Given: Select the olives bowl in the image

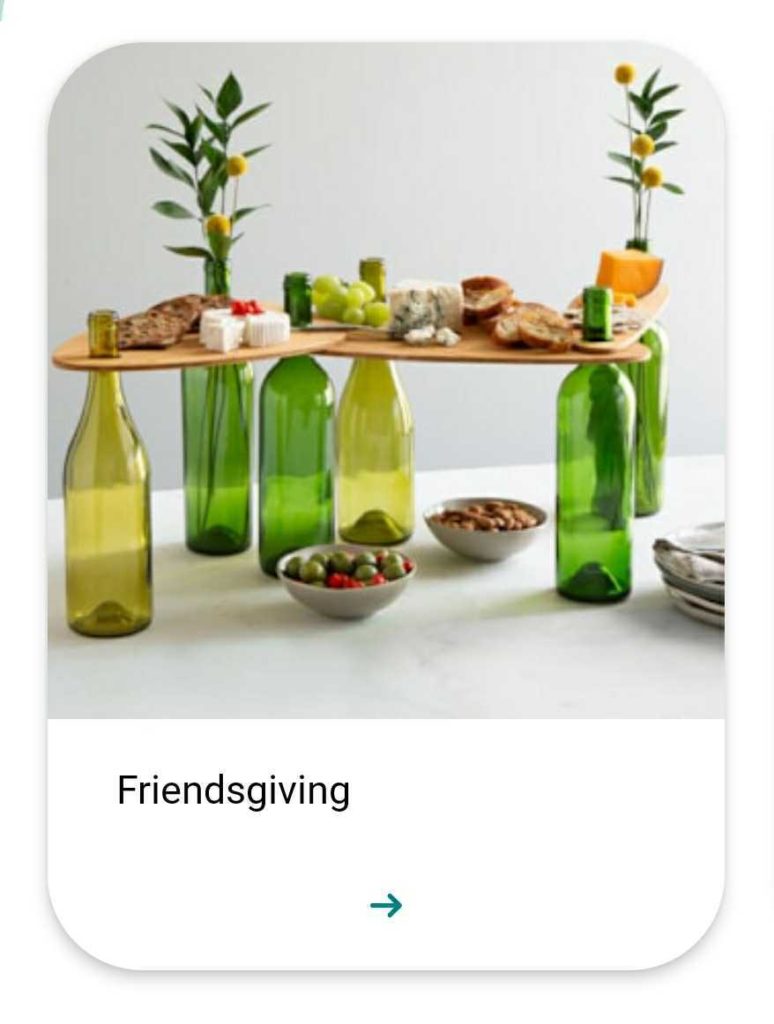Looking at the screenshot, I should [x=345, y=580].
